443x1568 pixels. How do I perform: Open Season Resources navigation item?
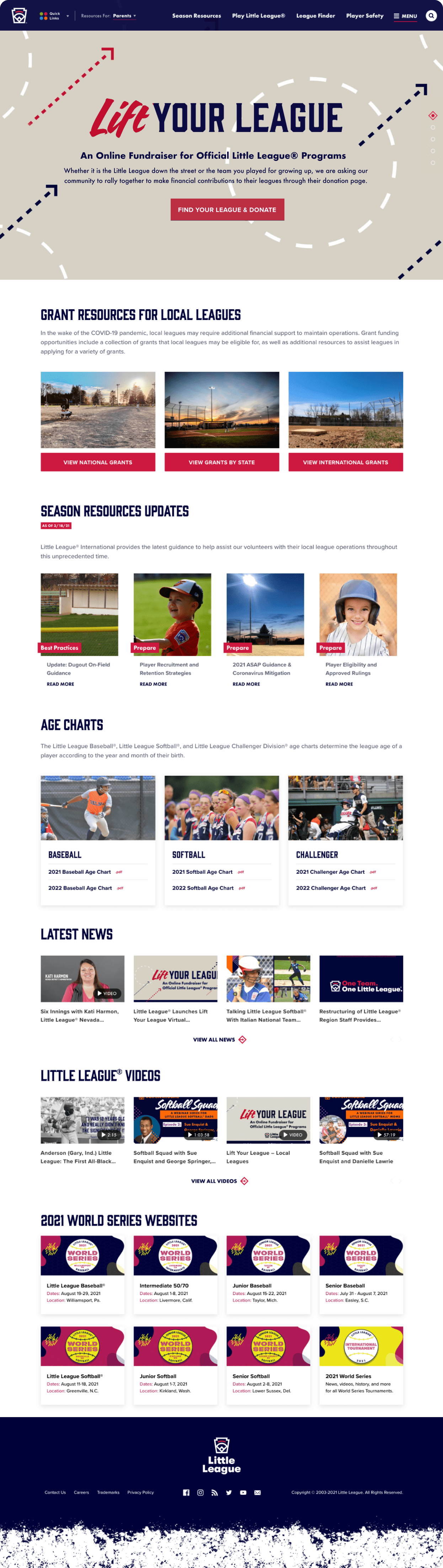tap(196, 16)
